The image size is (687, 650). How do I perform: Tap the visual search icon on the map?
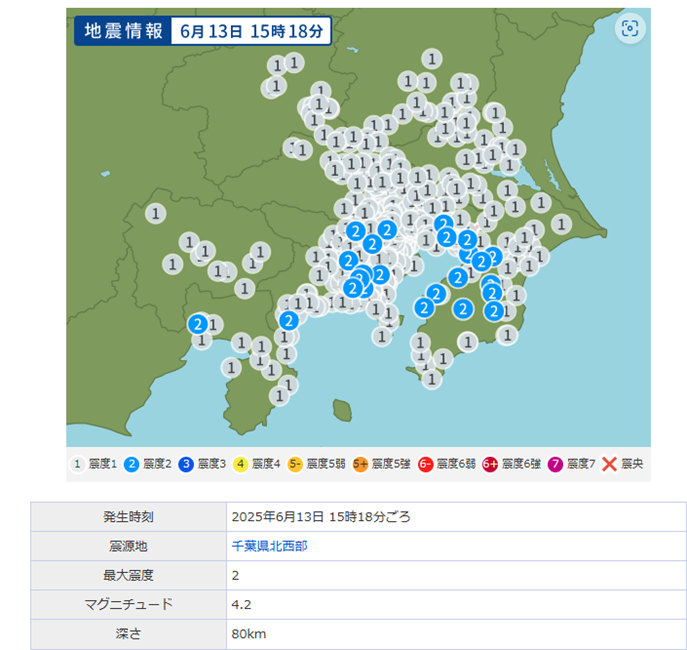click(x=629, y=29)
